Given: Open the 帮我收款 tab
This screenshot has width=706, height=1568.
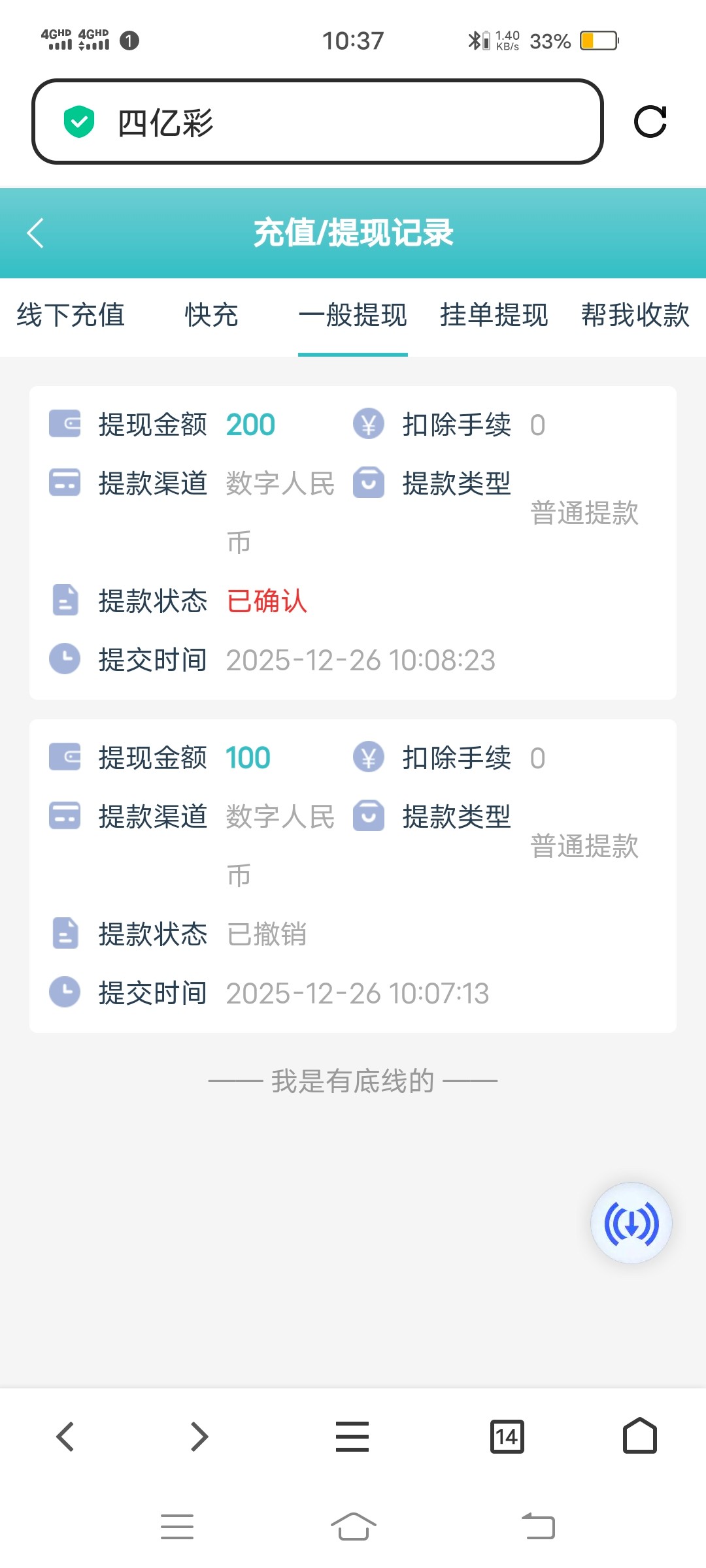Looking at the screenshot, I should (x=635, y=316).
